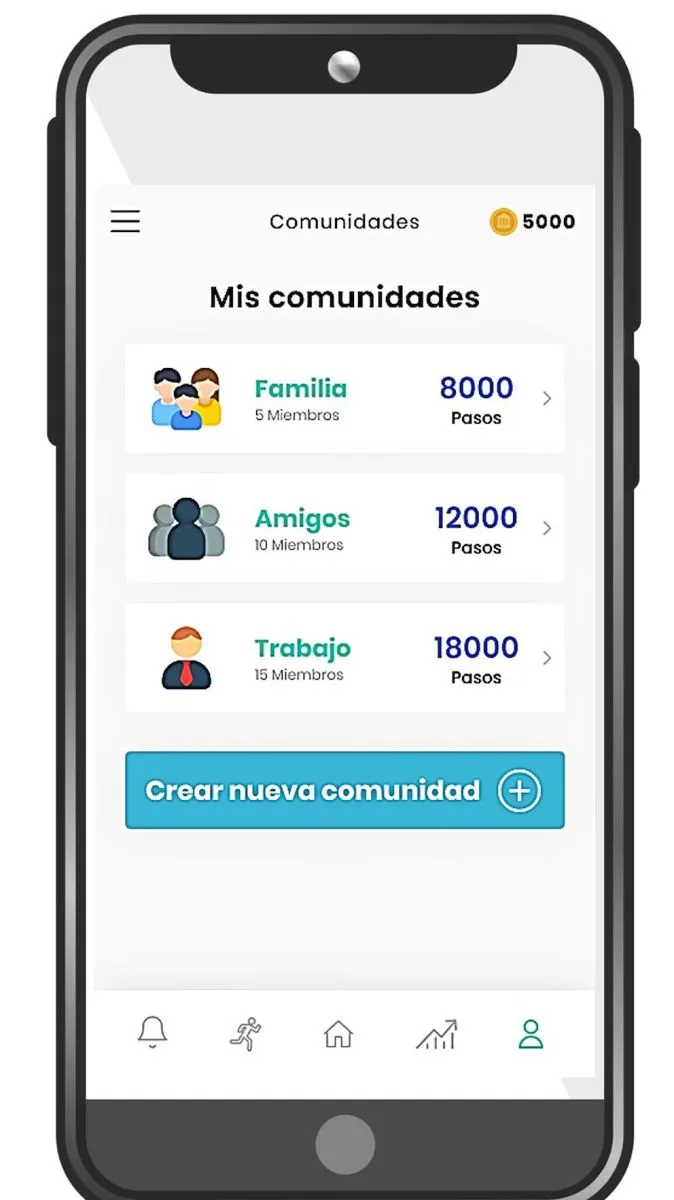The height and width of the screenshot is (1200, 674).
Task: Tap Crear nueva comunidad button
Action: coord(344,790)
